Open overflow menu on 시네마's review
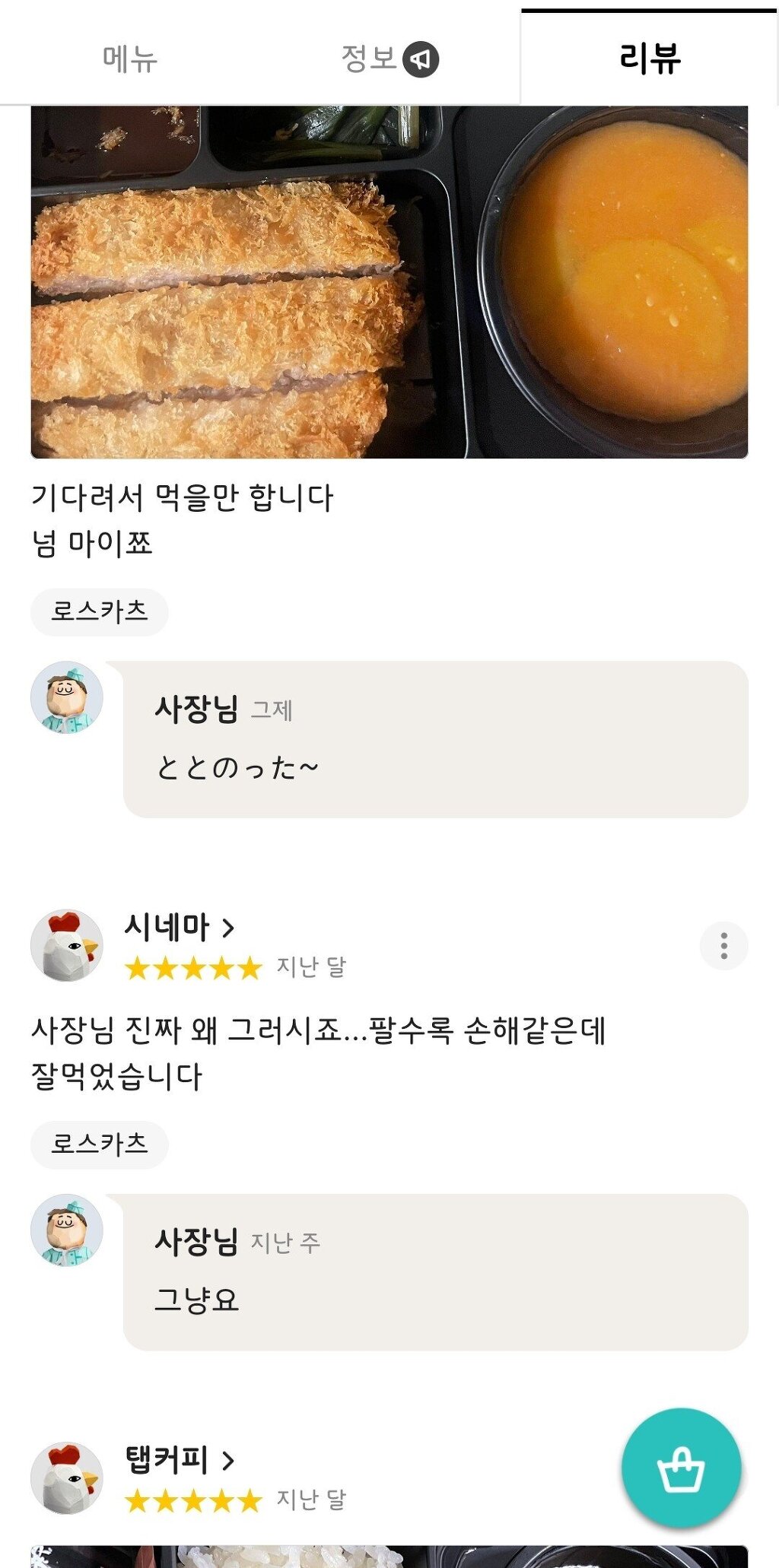This screenshot has width=779, height=1568. pyautogui.click(x=723, y=945)
